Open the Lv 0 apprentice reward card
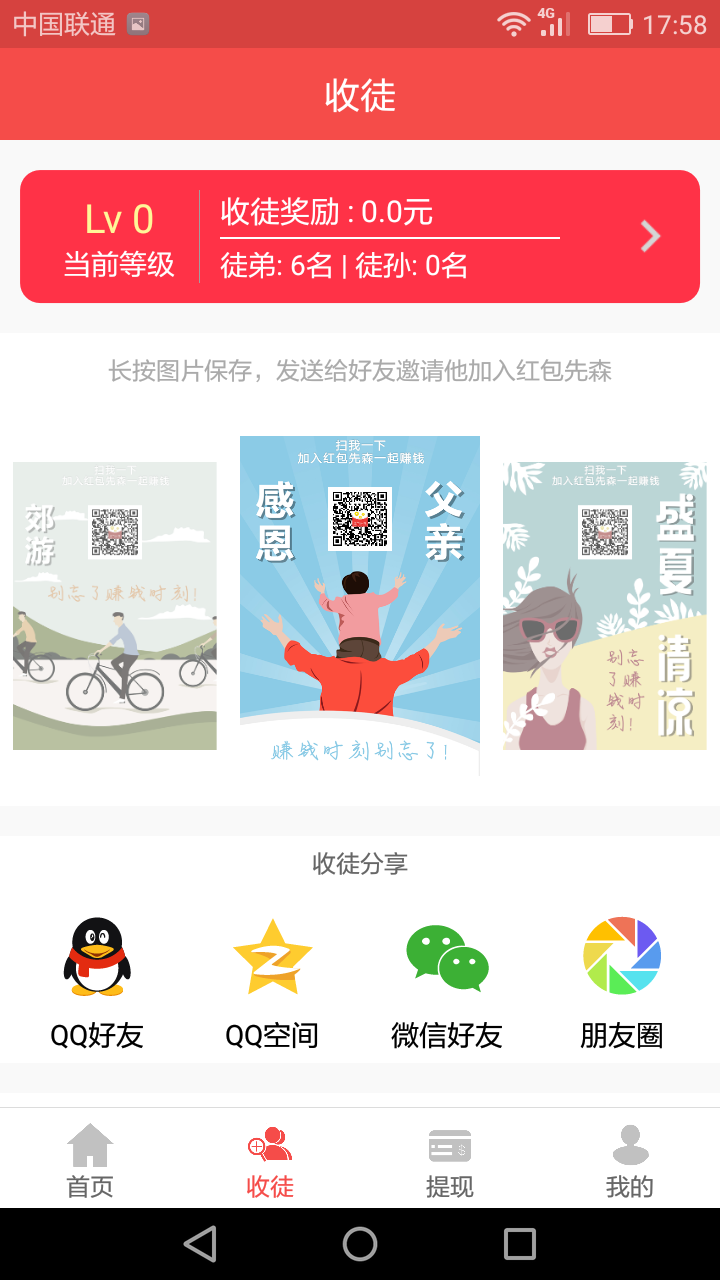720x1280 pixels. [360, 237]
